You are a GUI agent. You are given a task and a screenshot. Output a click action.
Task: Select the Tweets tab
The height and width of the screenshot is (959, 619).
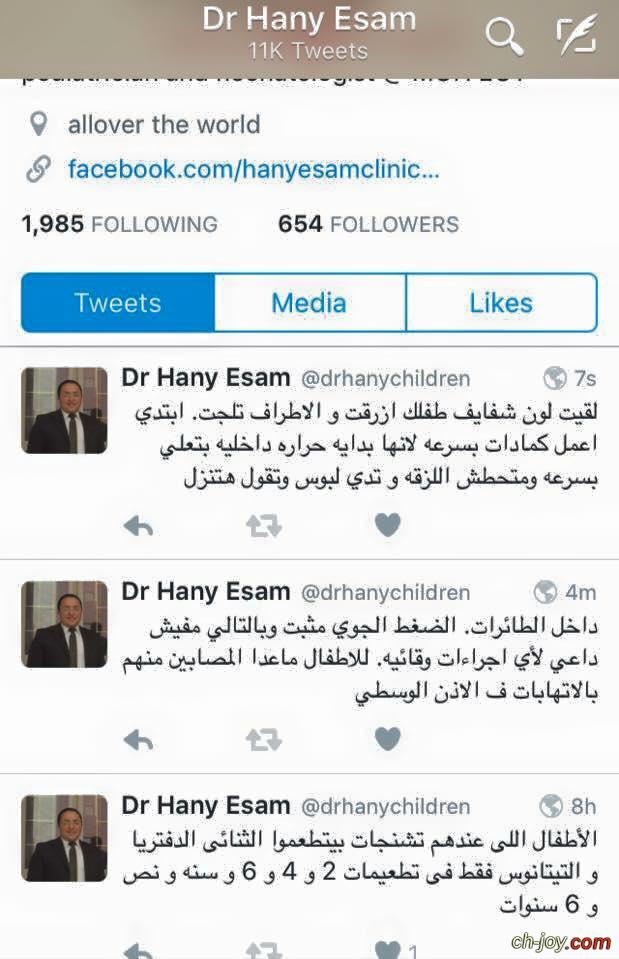click(117, 303)
